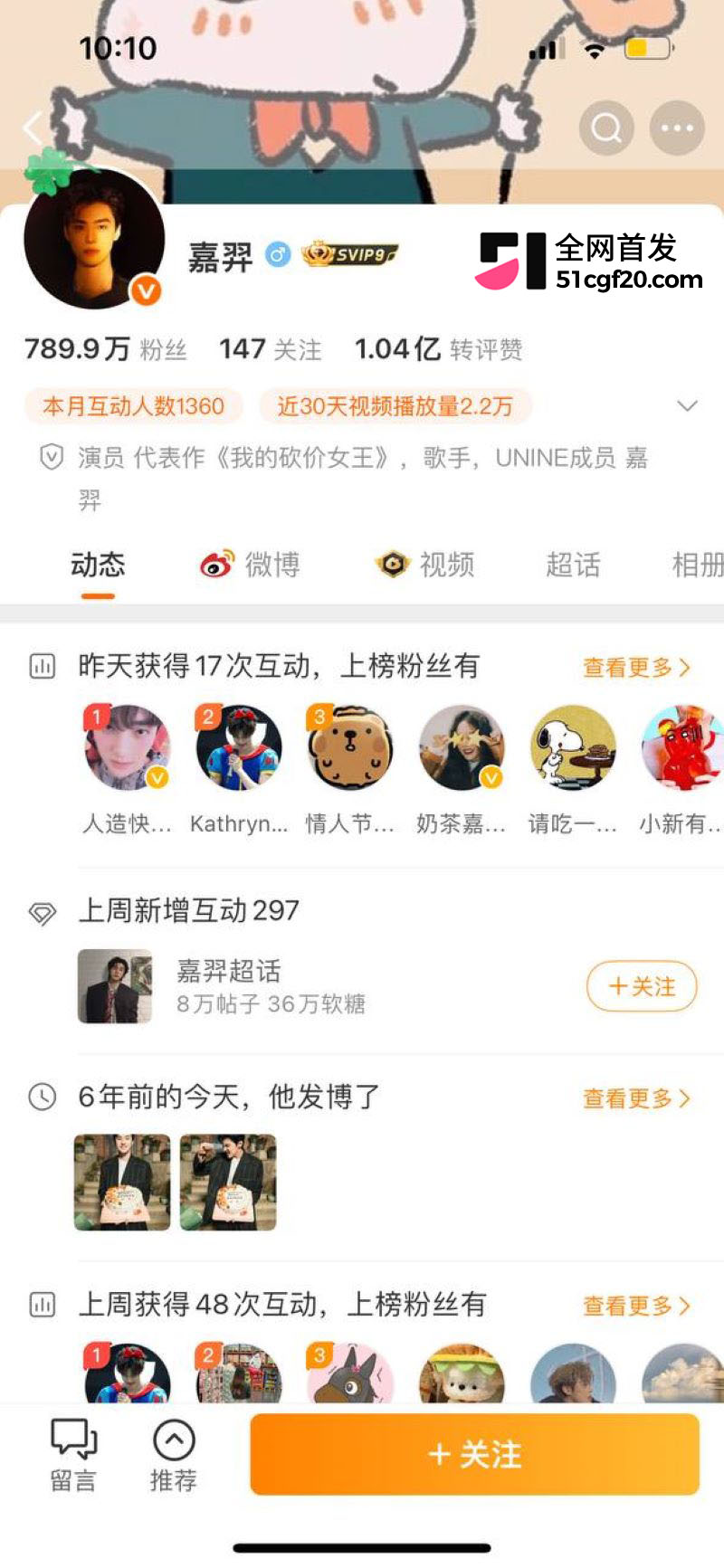Switch to the 相册 tab
The width and height of the screenshot is (724, 1568).
pos(697,565)
